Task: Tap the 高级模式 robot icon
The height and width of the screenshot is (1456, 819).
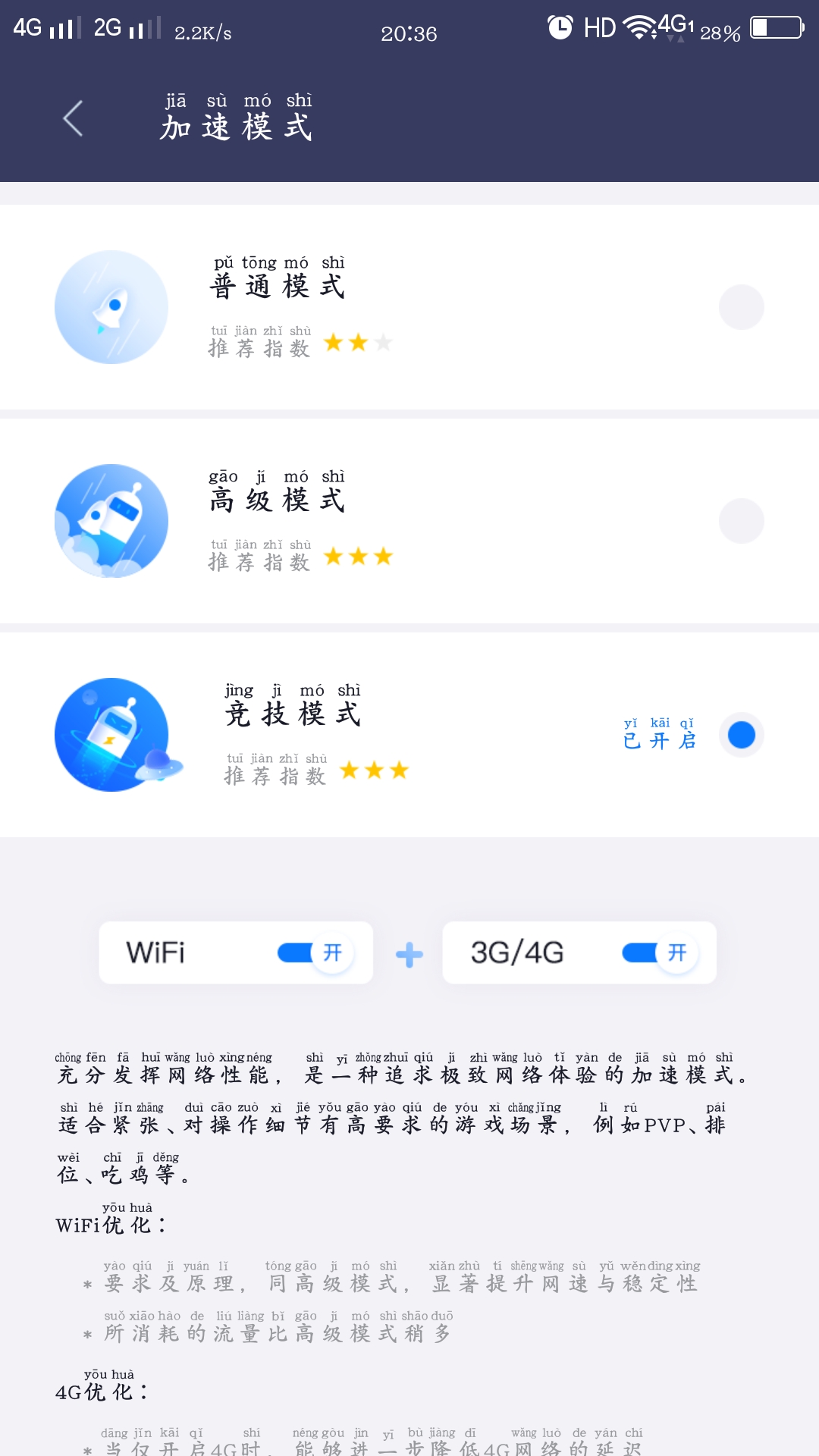Action: 111,520
